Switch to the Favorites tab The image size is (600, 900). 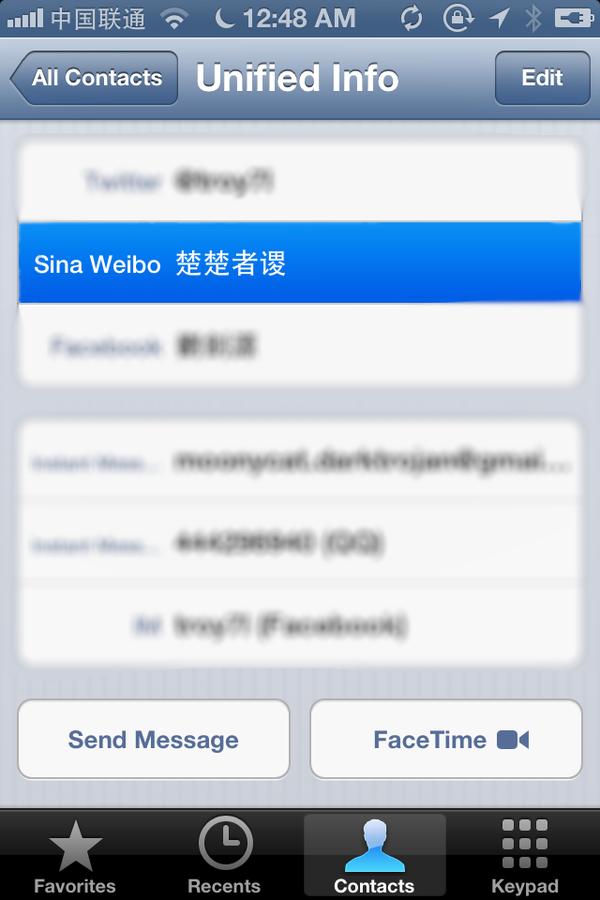(x=75, y=856)
